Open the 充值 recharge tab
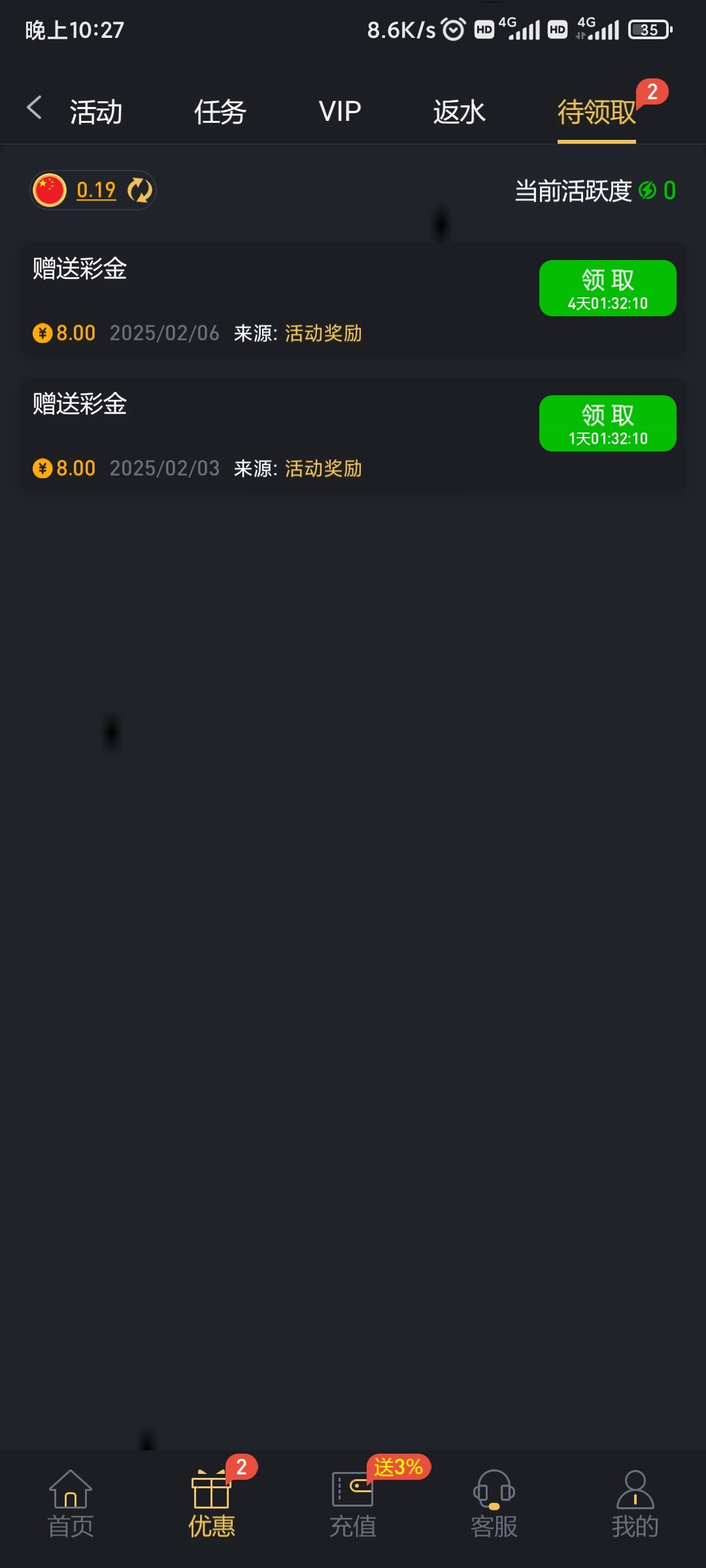The height and width of the screenshot is (1568, 706). pyautogui.click(x=353, y=1504)
